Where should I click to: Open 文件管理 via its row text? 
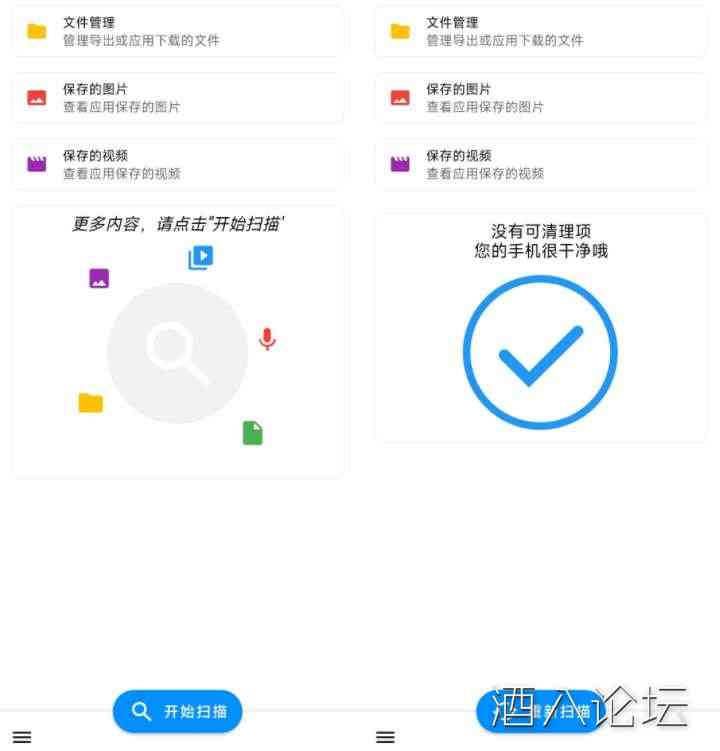pos(88,22)
